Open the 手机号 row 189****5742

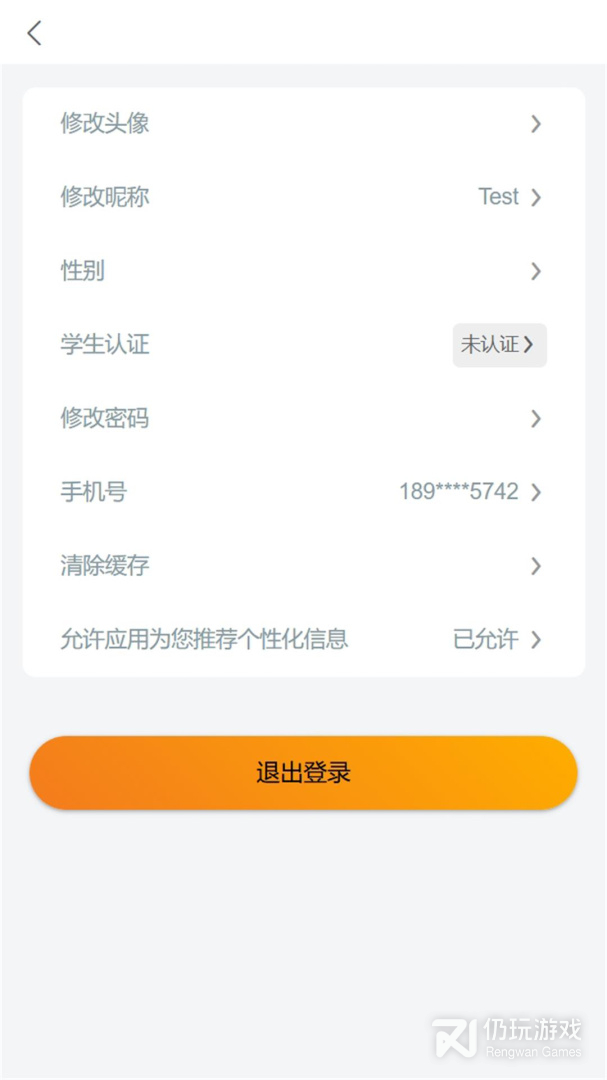(x=304, y=492)
